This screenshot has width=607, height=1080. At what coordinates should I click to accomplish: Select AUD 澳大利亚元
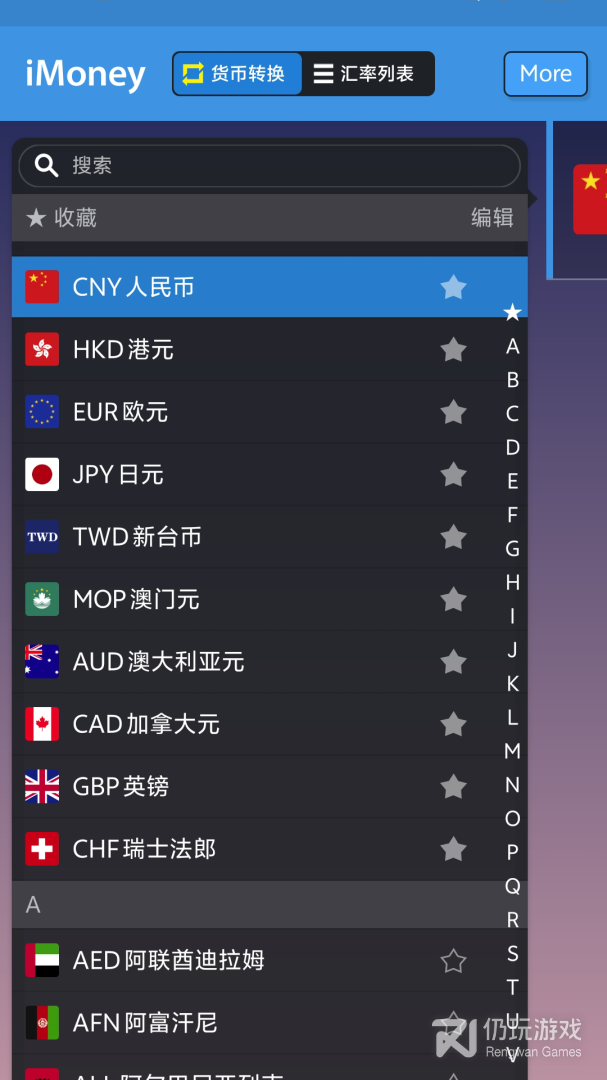click(269, 662)
